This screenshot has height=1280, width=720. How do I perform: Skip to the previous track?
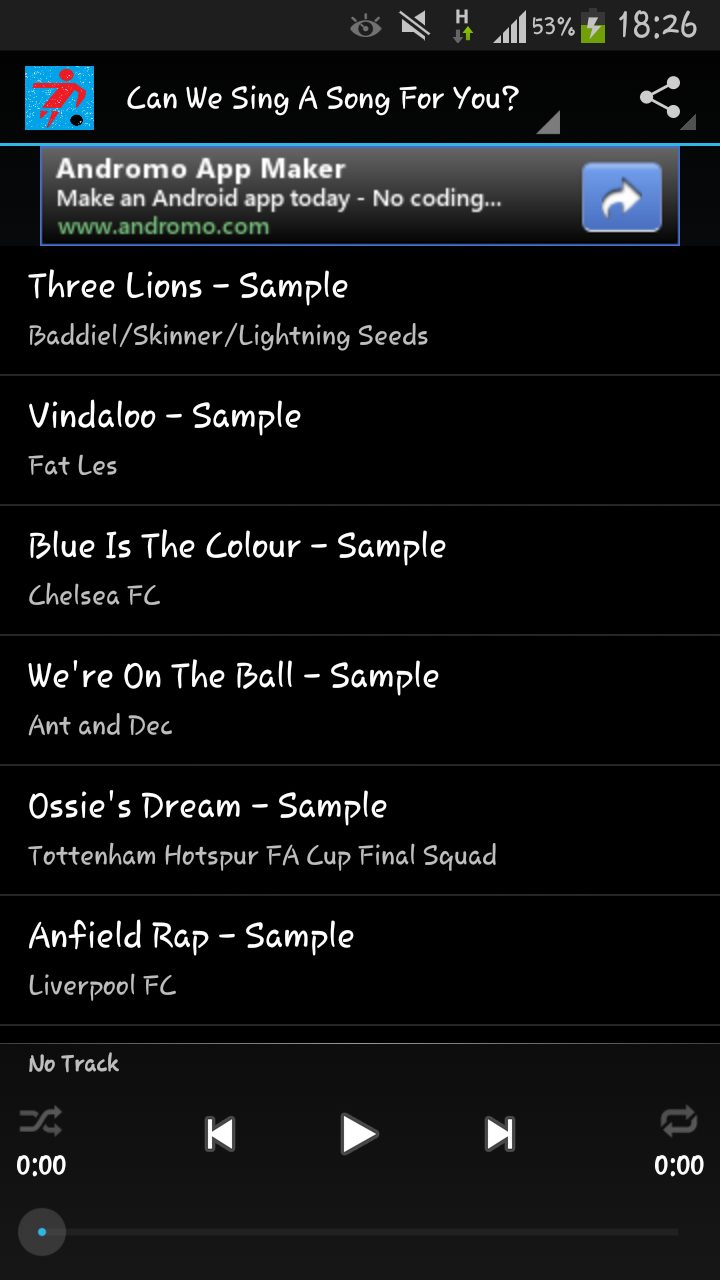220,1134
